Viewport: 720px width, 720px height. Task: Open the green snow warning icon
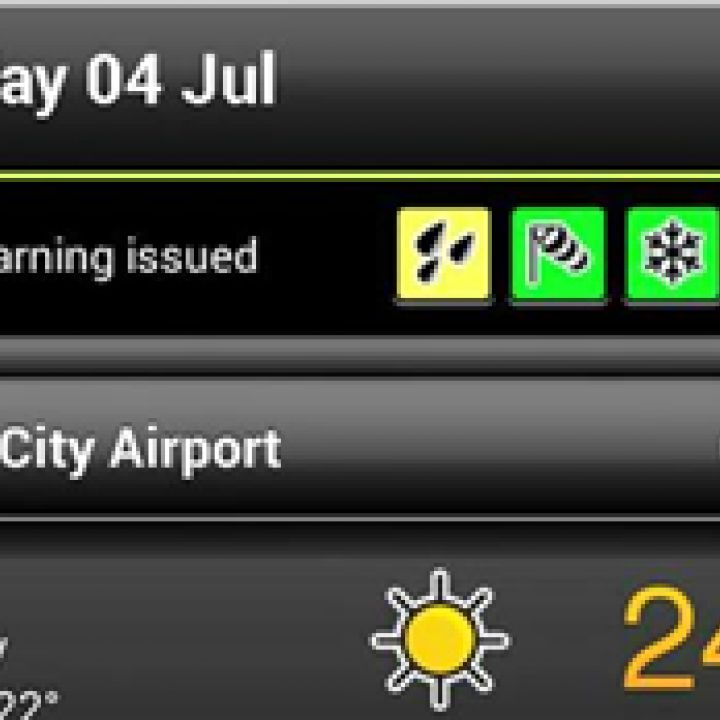pyautogui.click(x=671, y=254)
